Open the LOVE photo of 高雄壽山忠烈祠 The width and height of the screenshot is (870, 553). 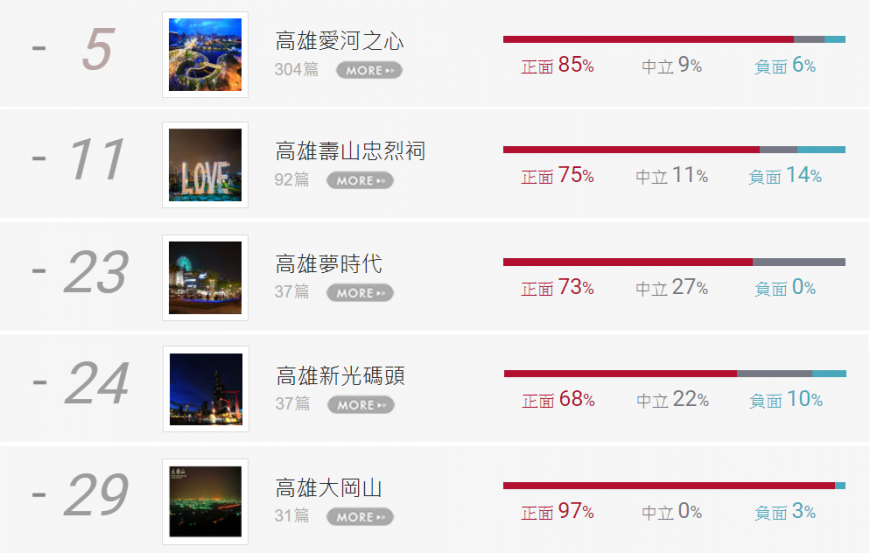(205, 165)
